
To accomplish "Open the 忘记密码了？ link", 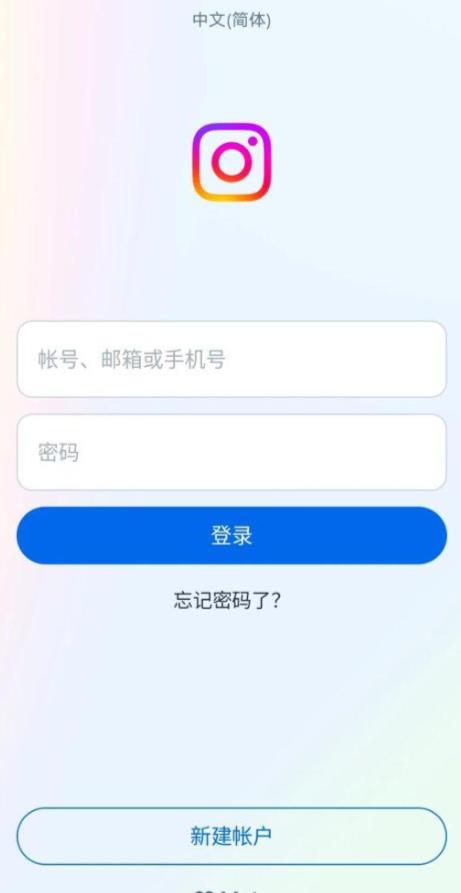I will tap(227, 600).
